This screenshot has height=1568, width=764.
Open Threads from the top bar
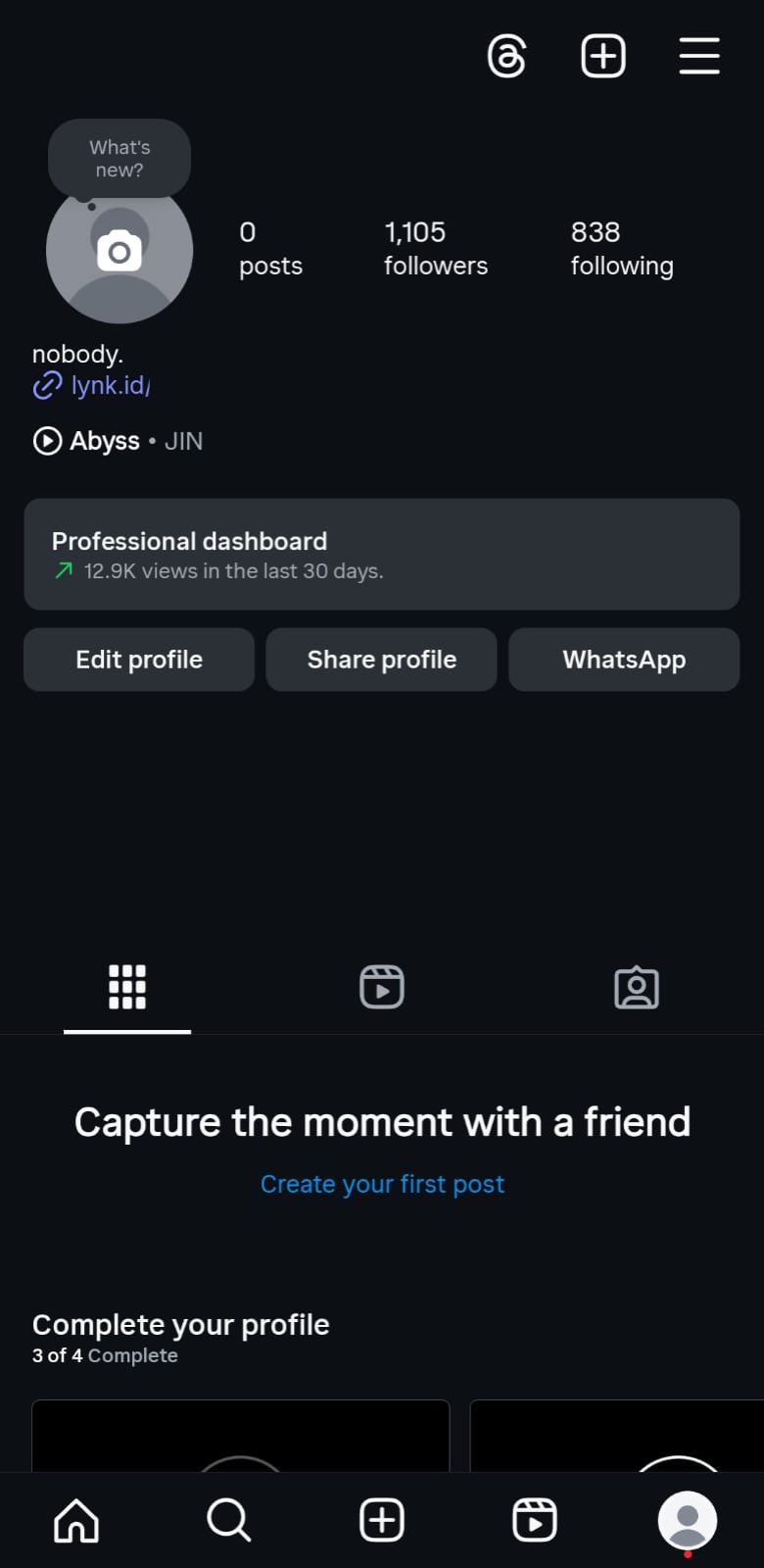tap(506, 56)
